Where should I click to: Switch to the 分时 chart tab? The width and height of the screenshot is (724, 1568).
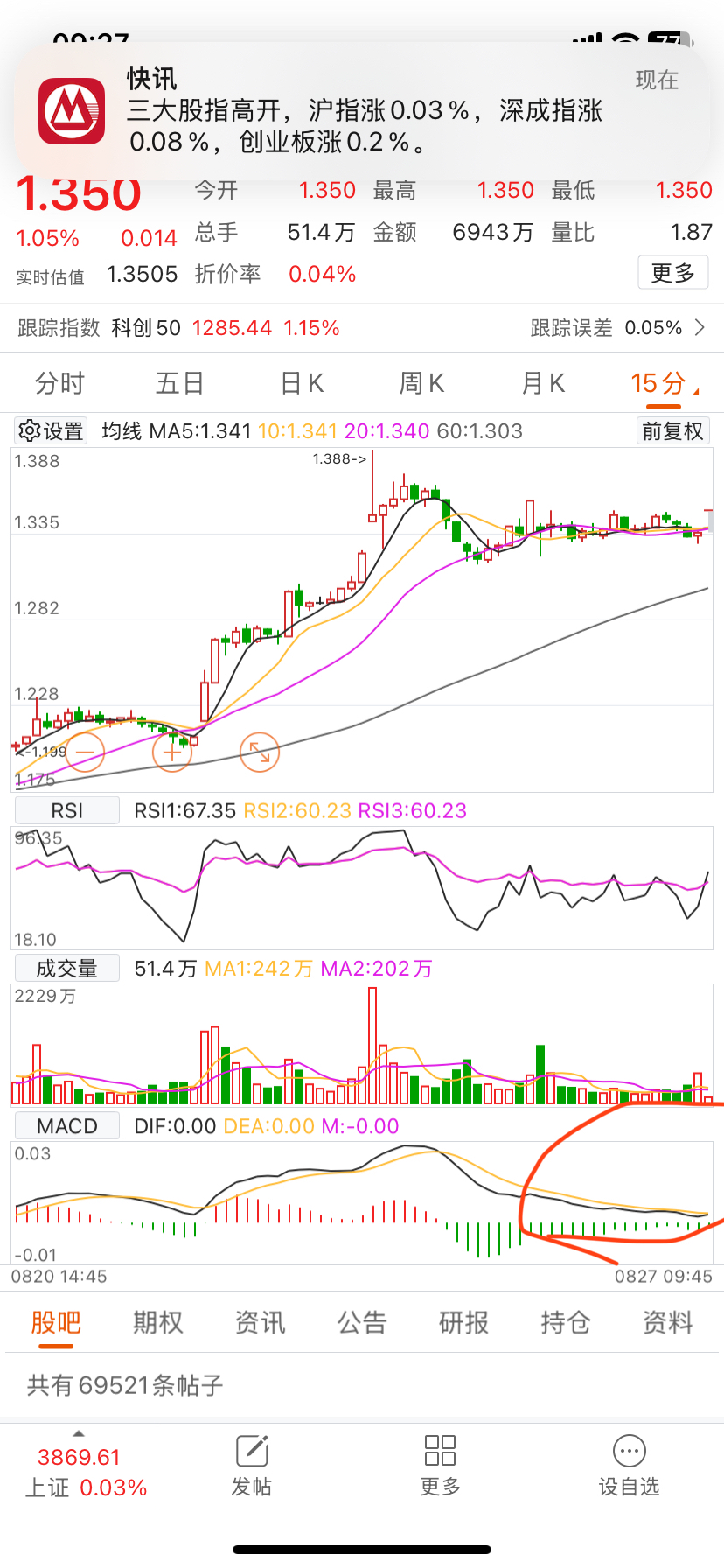coord(59,383)
